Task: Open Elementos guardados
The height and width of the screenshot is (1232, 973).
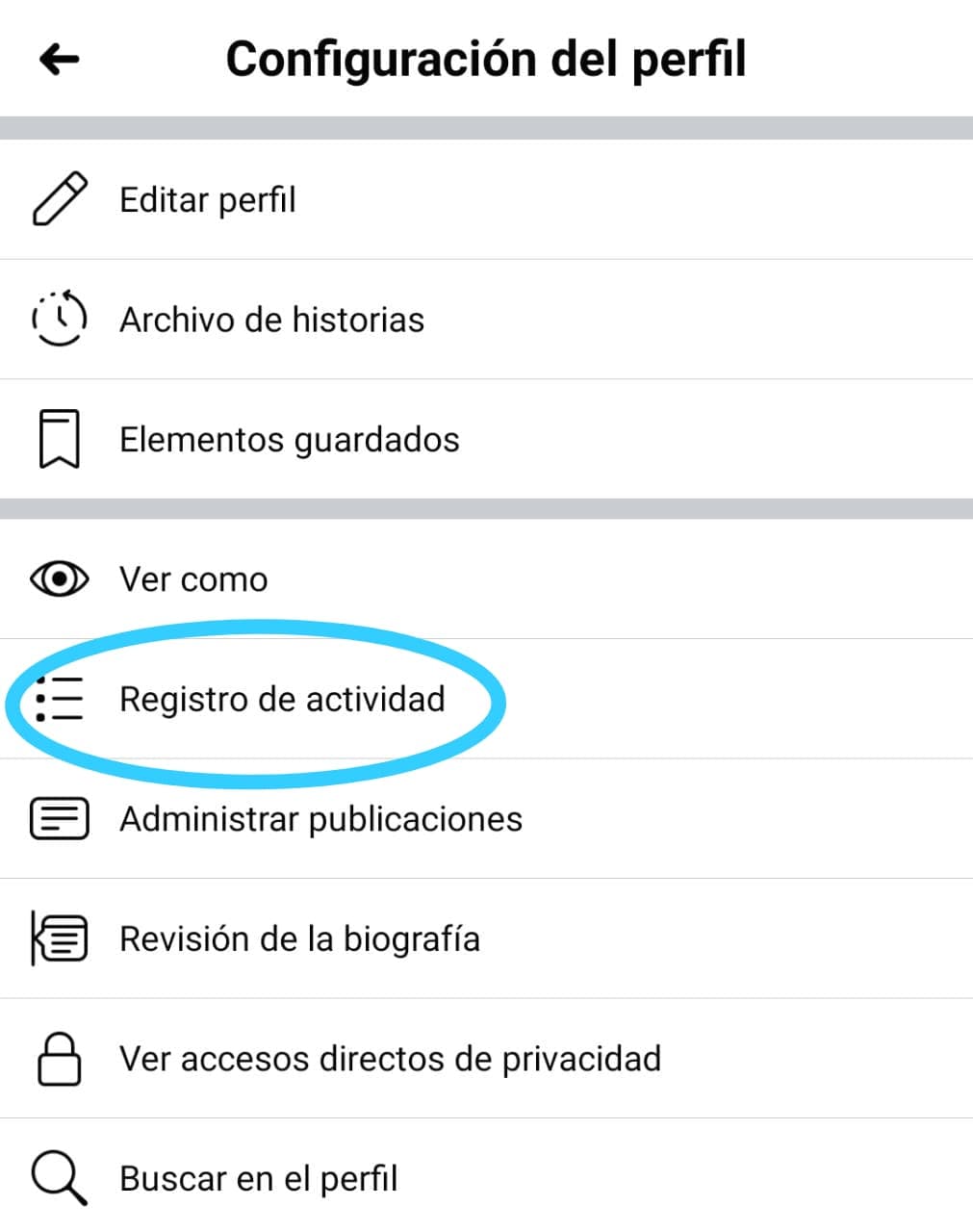Action: click(289, 440)
